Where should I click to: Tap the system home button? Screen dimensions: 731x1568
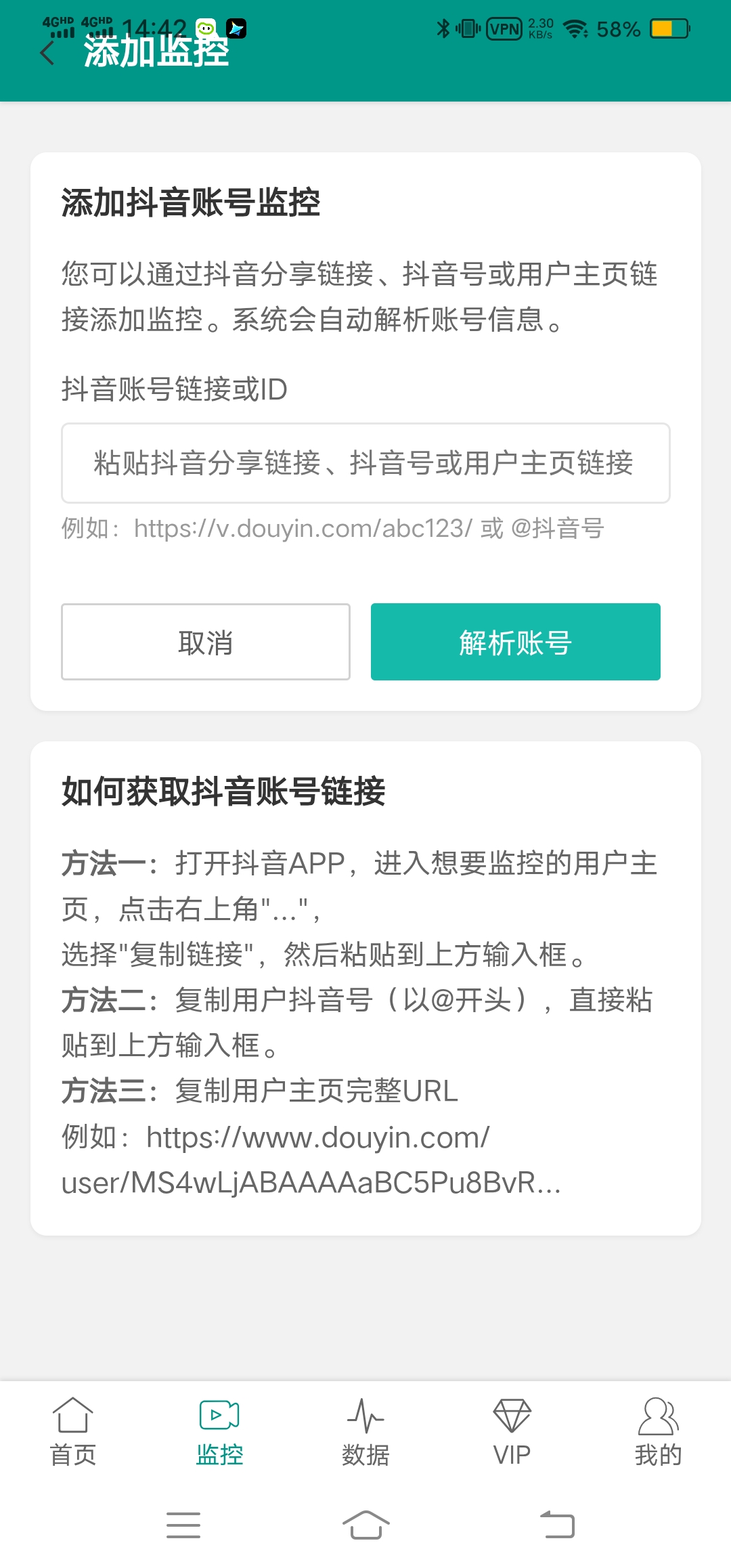pos(365,1525)
